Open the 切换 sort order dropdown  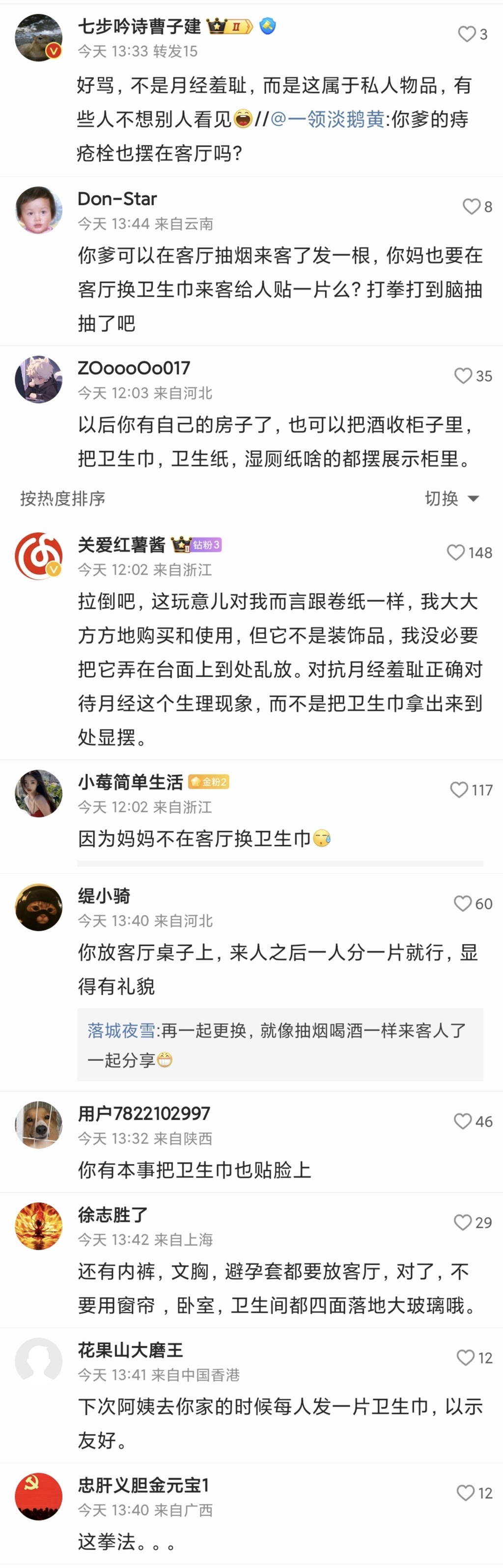(451, 499)
